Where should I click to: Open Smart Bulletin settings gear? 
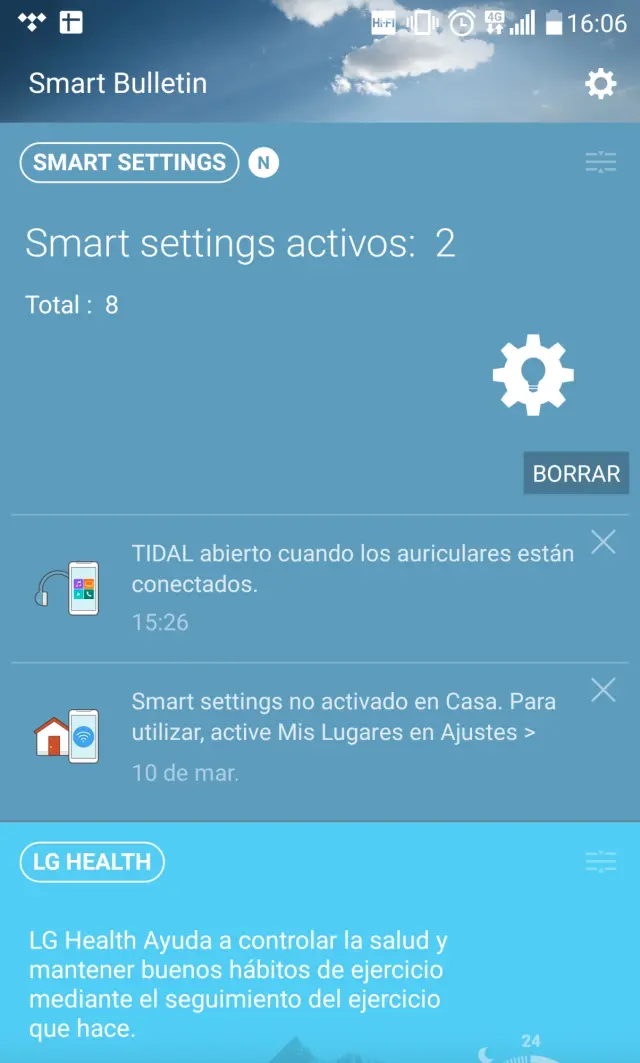coord(600,83)
